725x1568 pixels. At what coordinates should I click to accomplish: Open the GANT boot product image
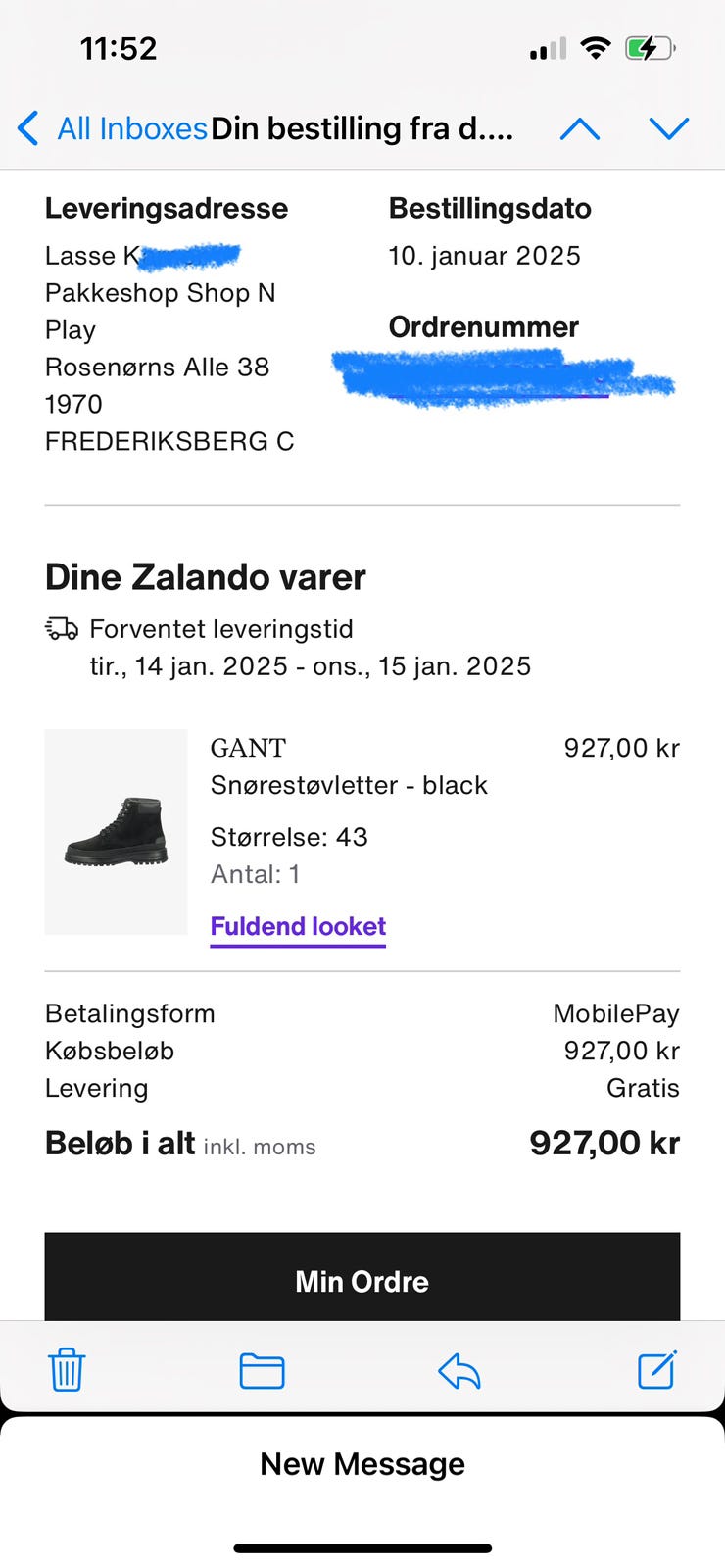click(x=116, y=832)
